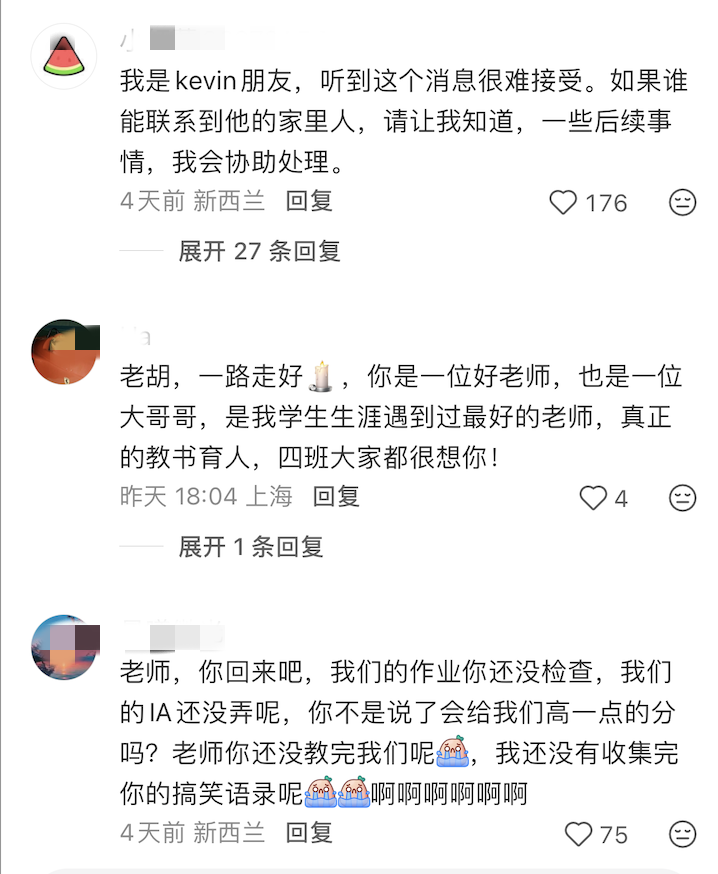Dislike the comment from kevin's friend
This screenshot has height=874, width=718.
(682, 202)
